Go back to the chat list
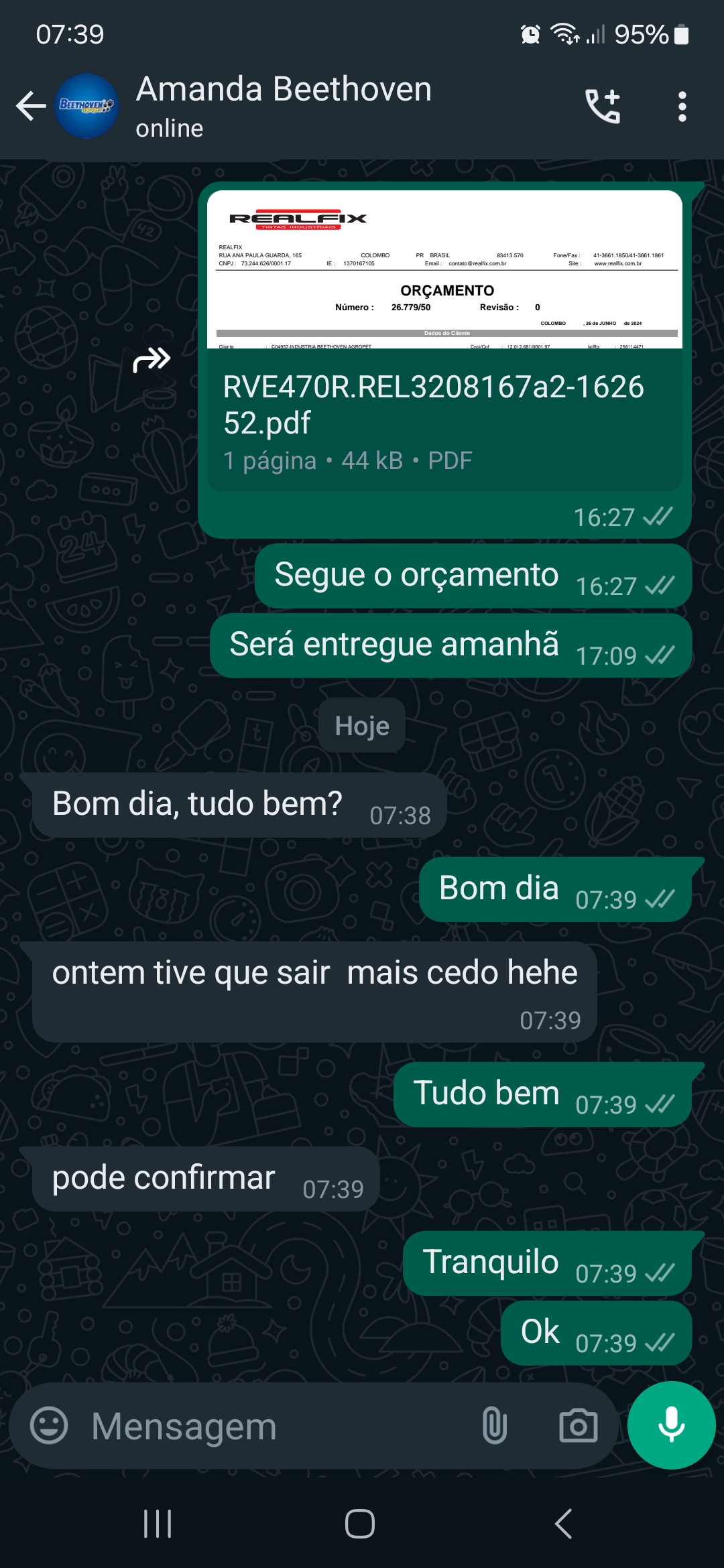This screenshot has height=1568, width=724. pos(31,106)
